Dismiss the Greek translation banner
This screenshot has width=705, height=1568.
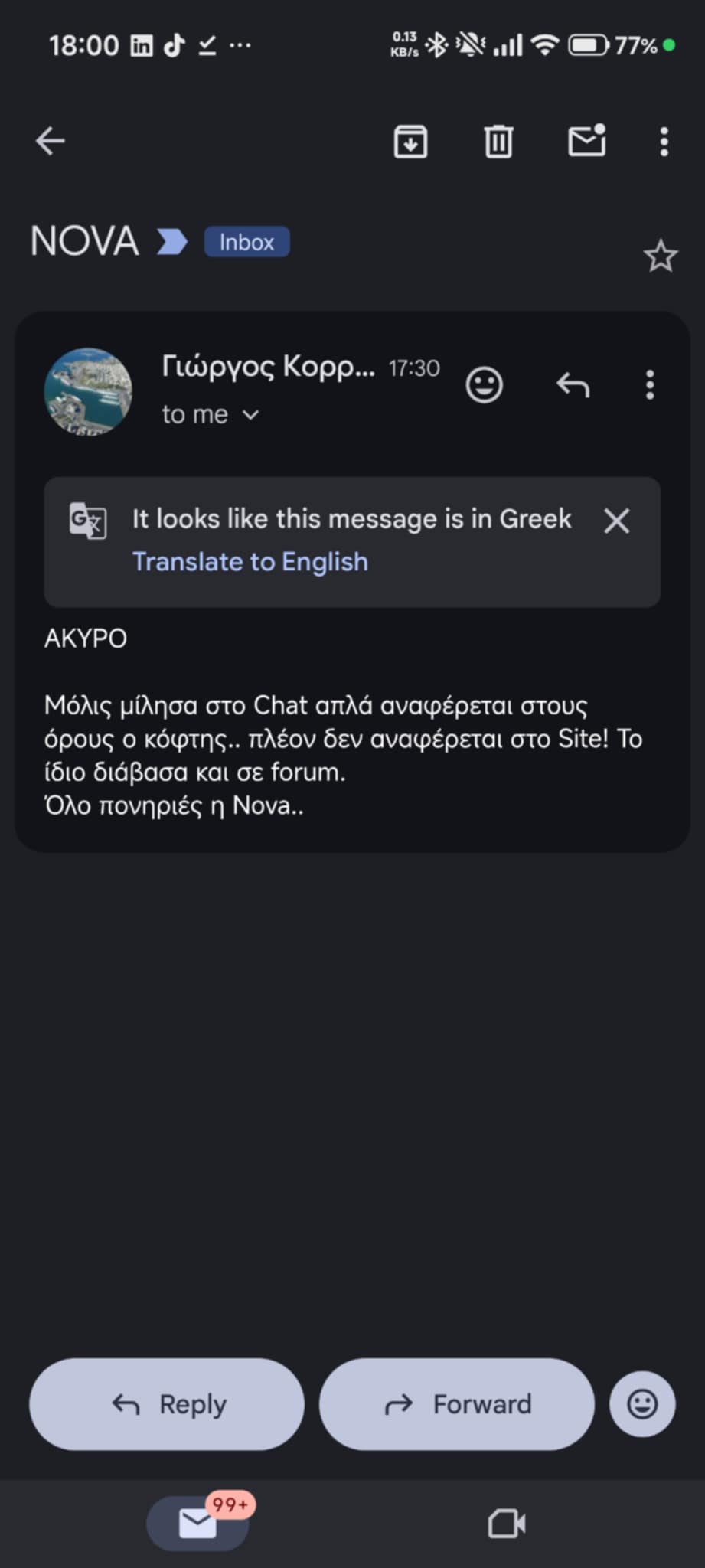[616, 521]
